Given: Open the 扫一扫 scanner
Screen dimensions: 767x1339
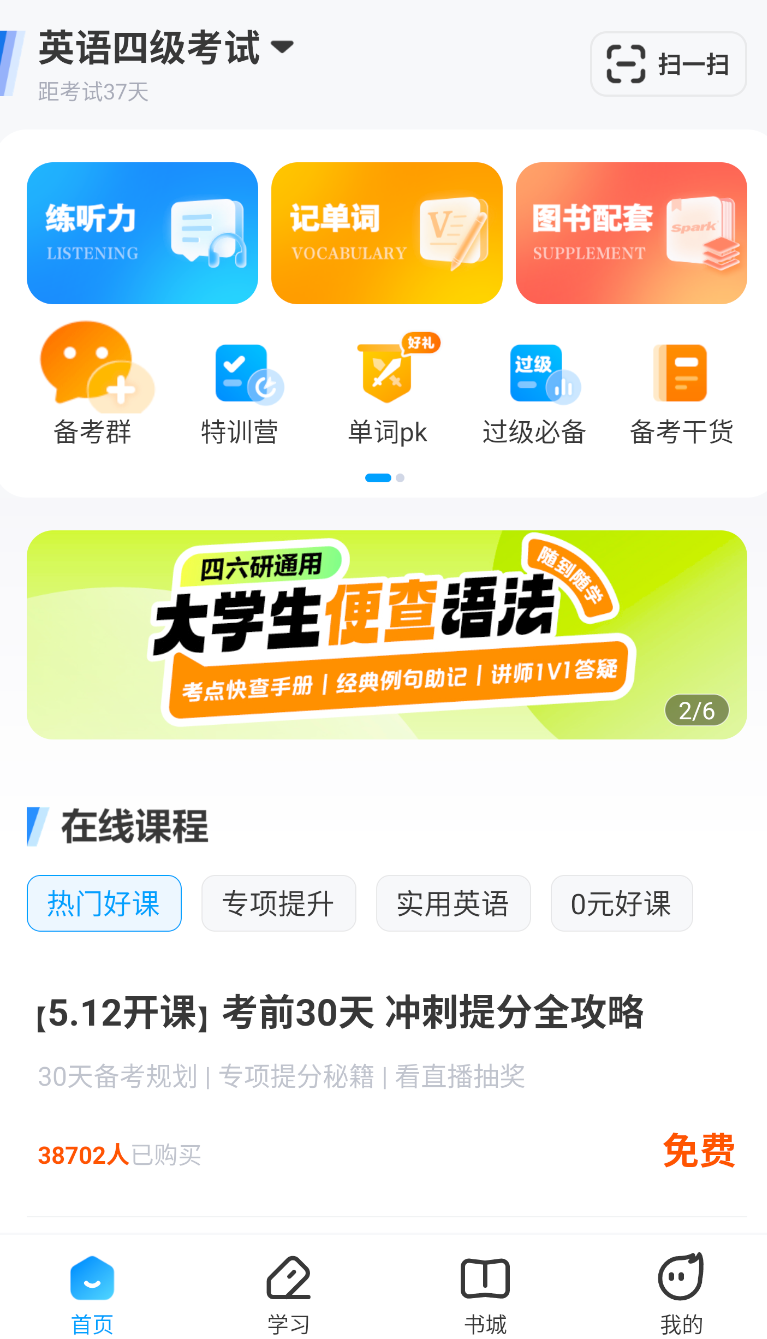Looking at the screenshot, I should click(668, 65).
